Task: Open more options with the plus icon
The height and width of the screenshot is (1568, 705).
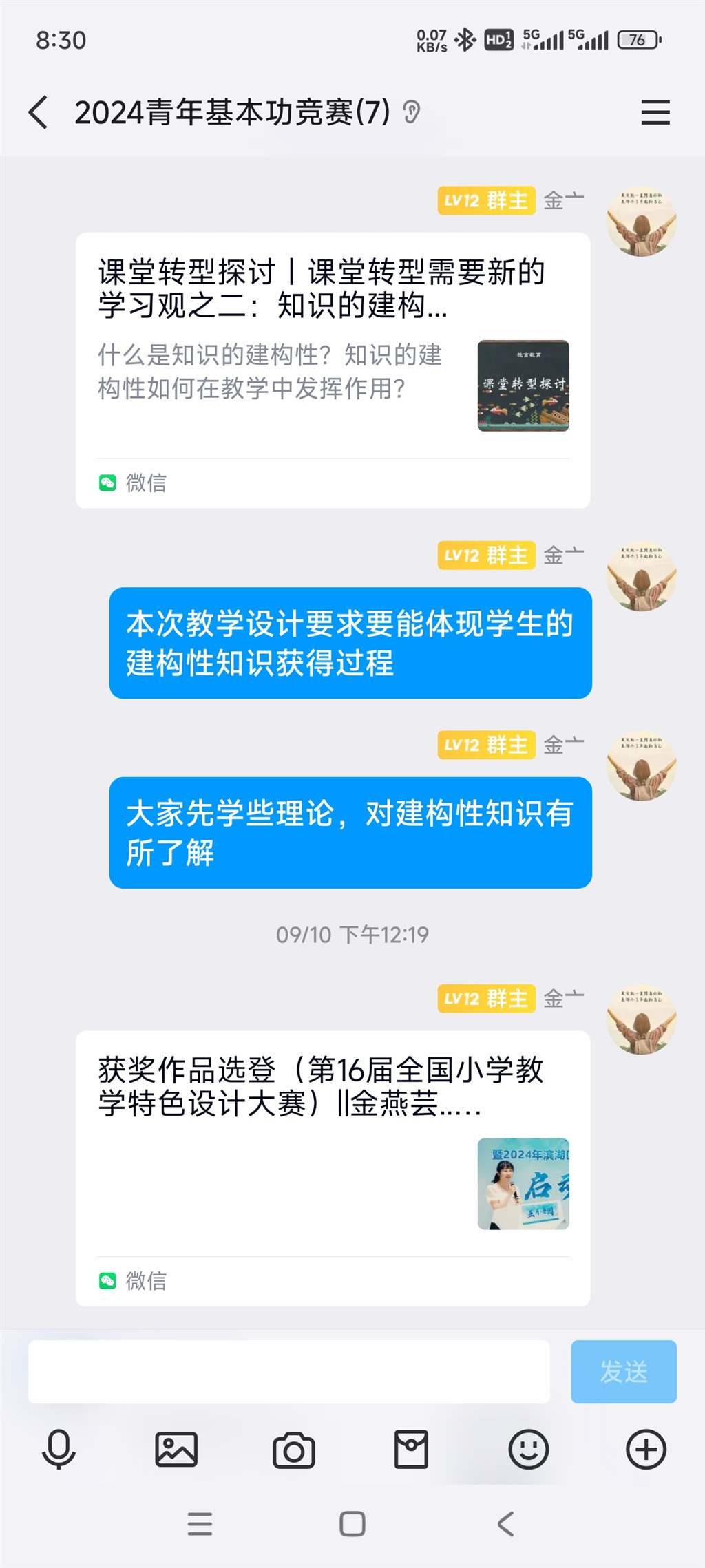Action: 646,1449
